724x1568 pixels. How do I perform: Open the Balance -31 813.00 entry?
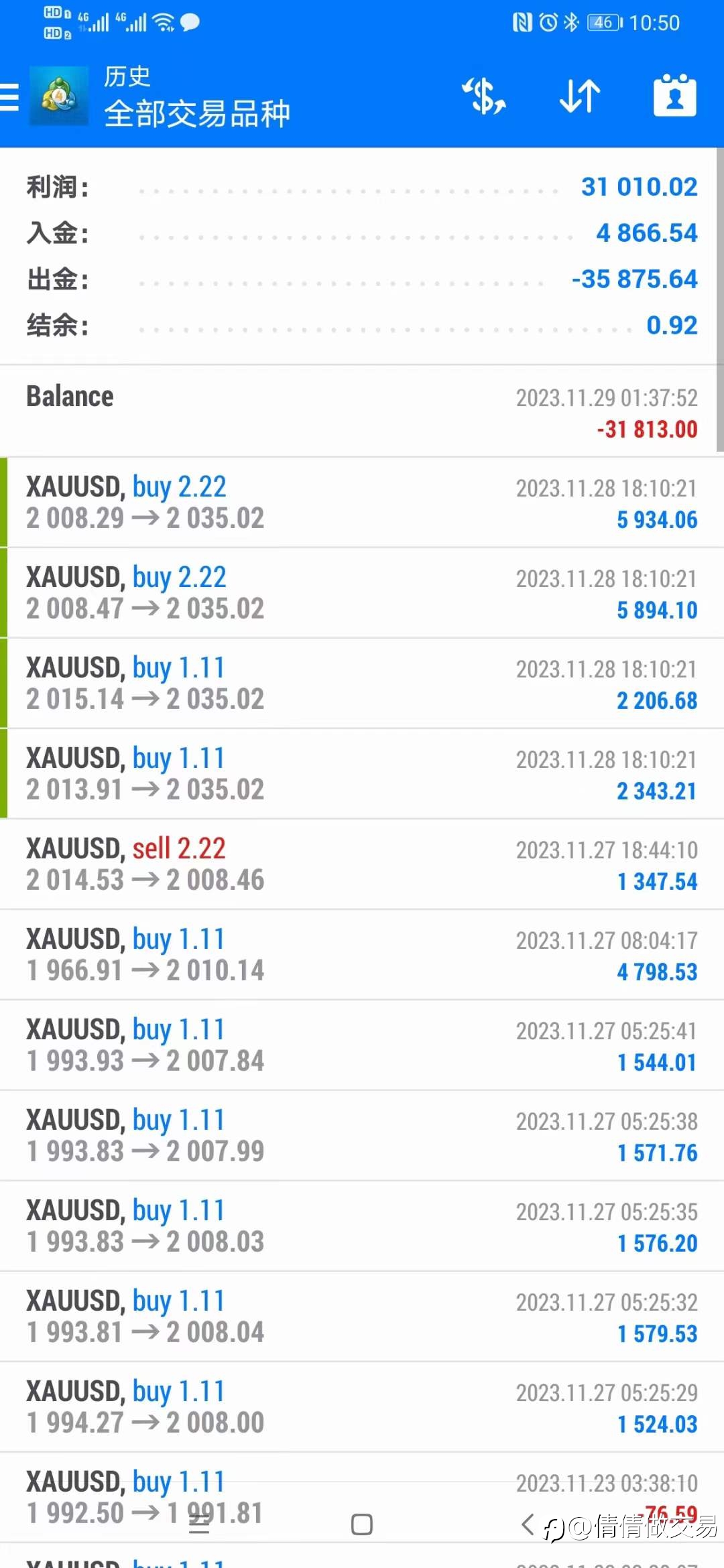coord(362,411)
